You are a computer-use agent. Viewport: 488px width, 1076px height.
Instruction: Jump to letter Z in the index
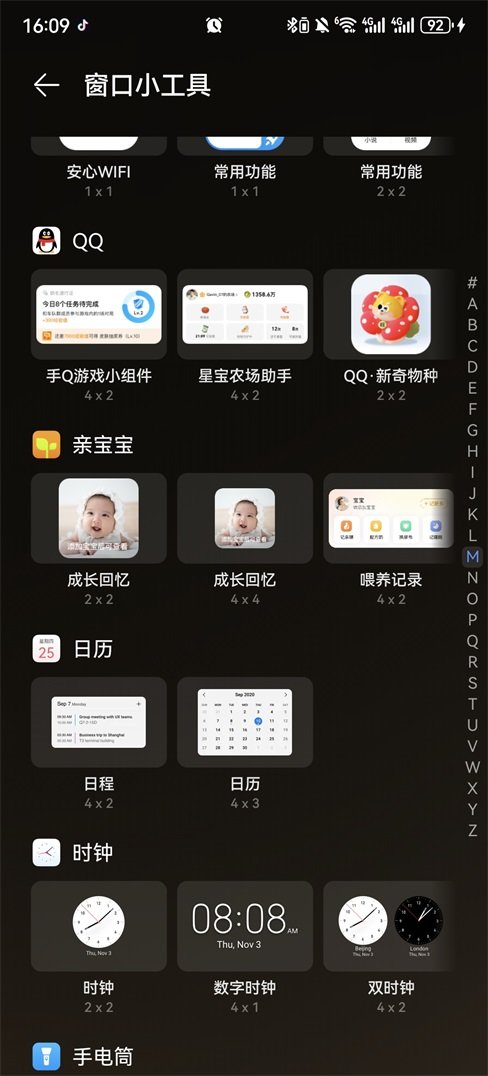point(472,830)
